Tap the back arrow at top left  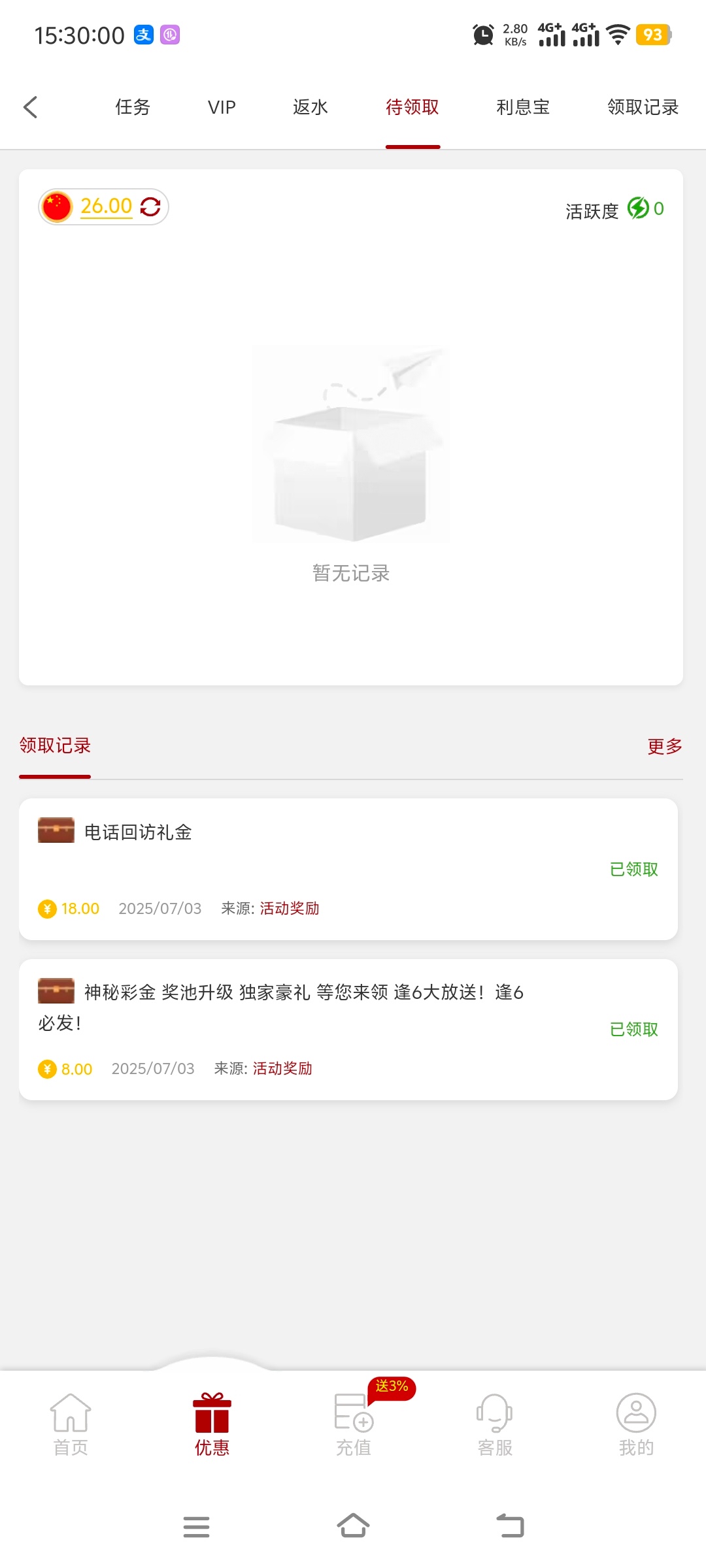pyautogui.click(x=31, y=106)
